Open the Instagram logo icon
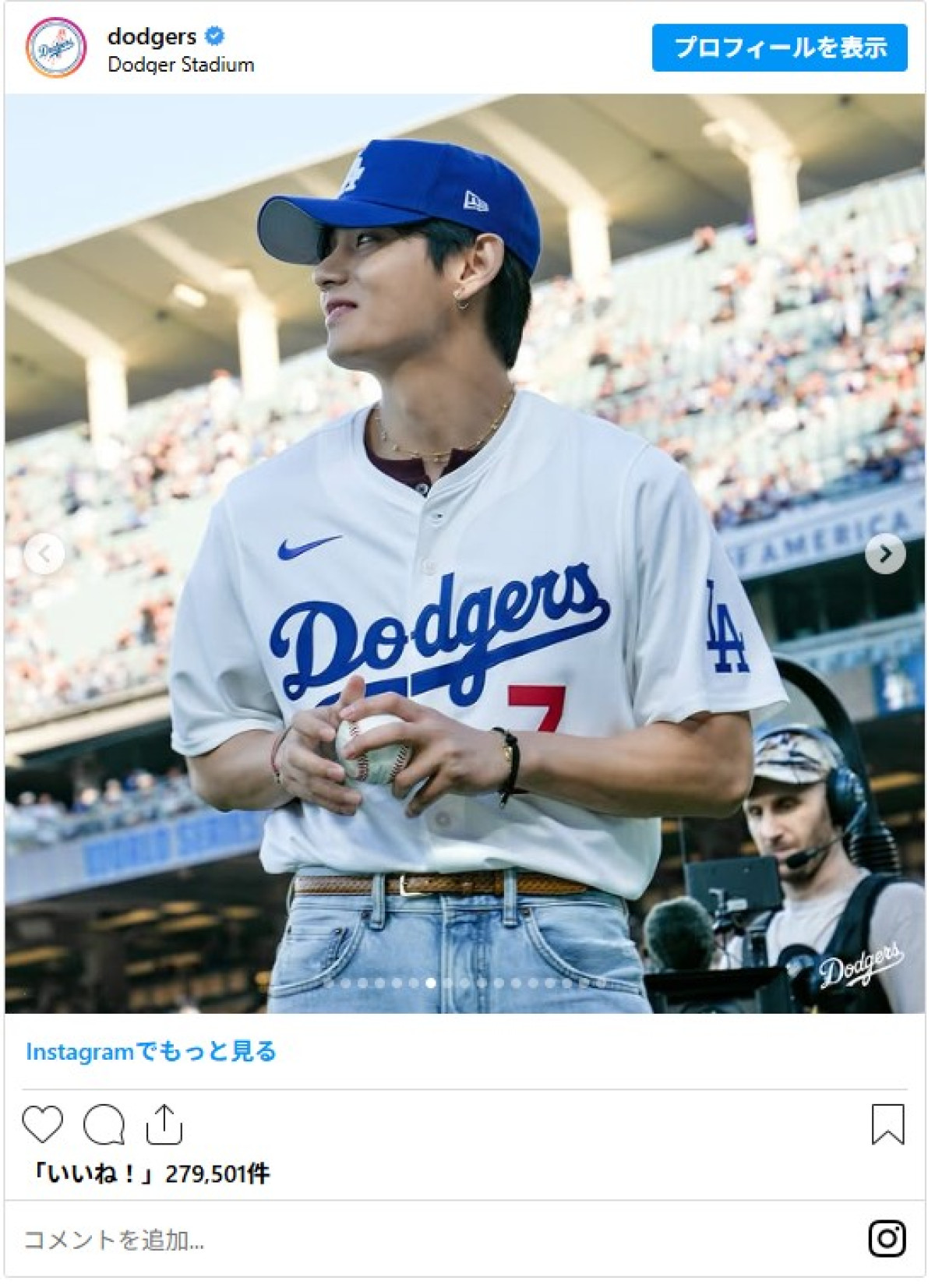Viewport: 935px width, 1288px height. (887, 1238)
